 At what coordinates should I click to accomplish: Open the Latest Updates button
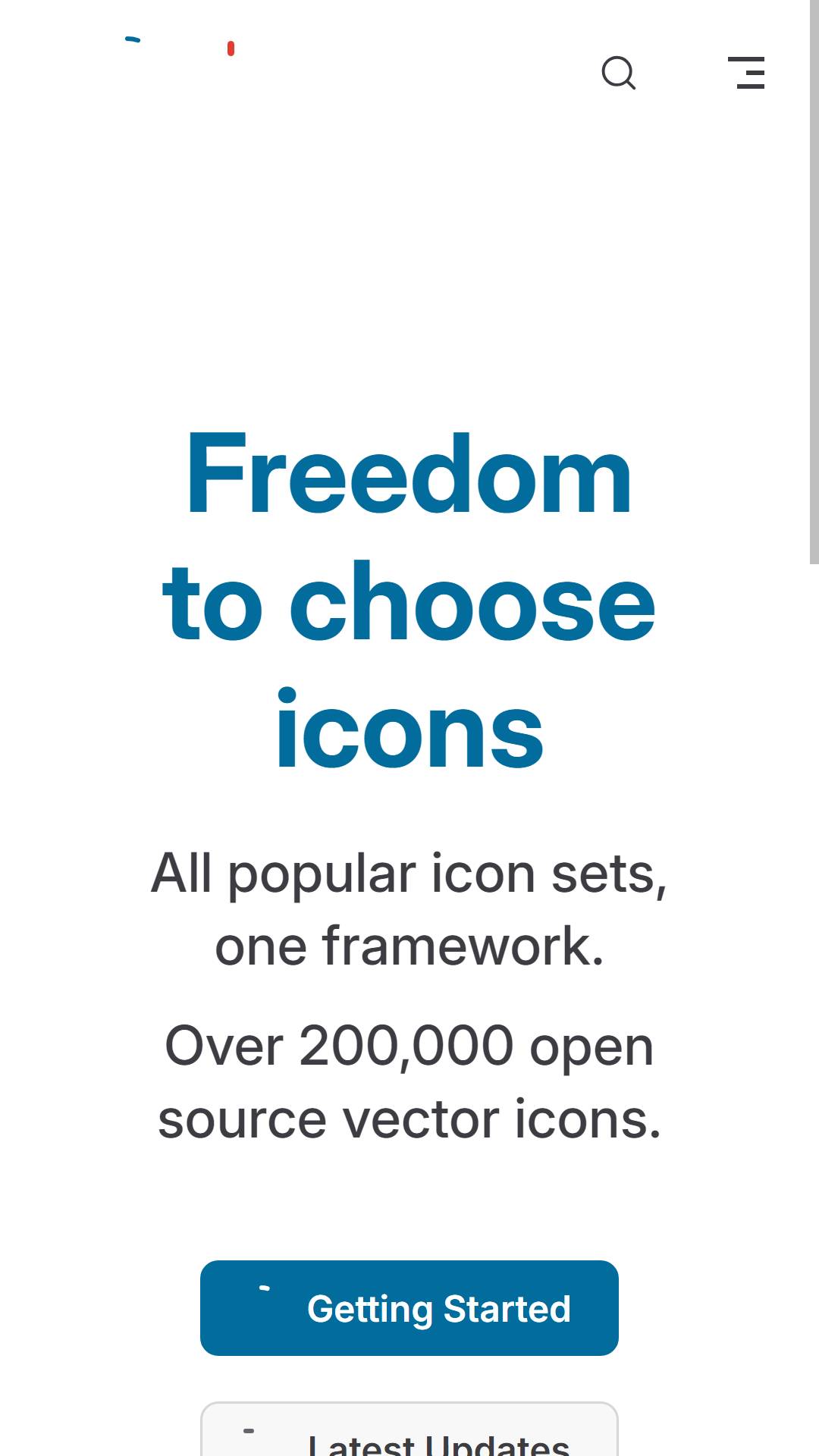point(409,1429)
